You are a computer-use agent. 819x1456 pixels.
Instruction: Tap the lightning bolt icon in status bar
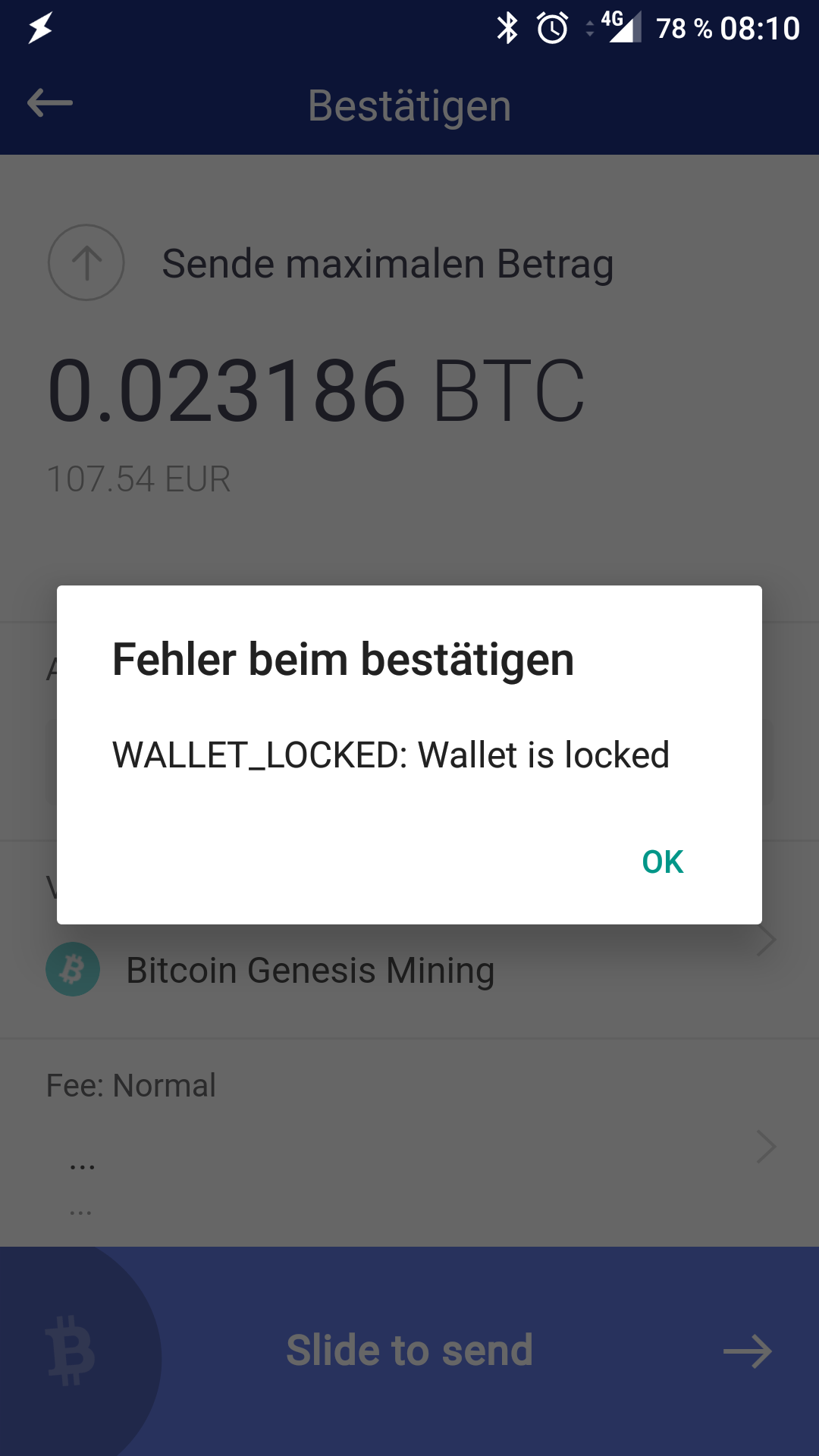[x=42, y=28]
